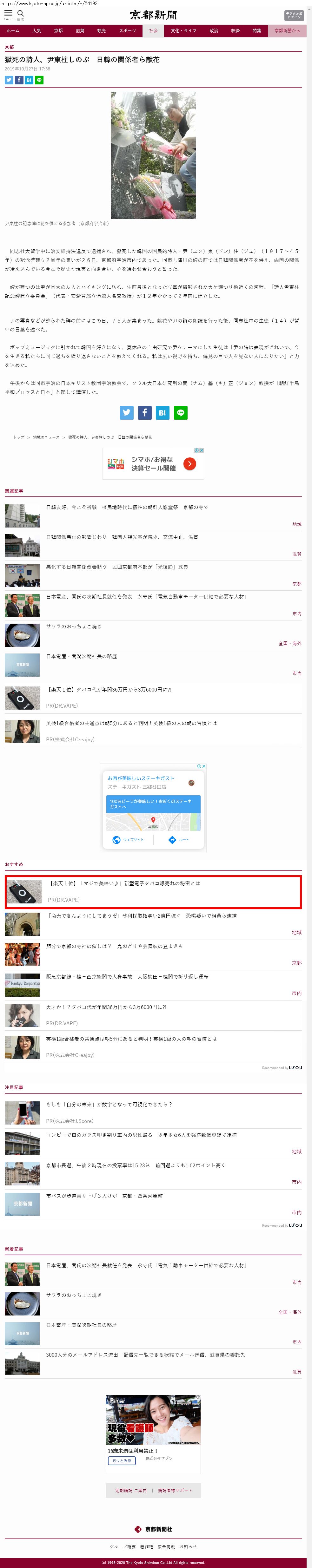
Task: Read 3000人分のメールアドレス流出 article
Action: click(145, 1355)
